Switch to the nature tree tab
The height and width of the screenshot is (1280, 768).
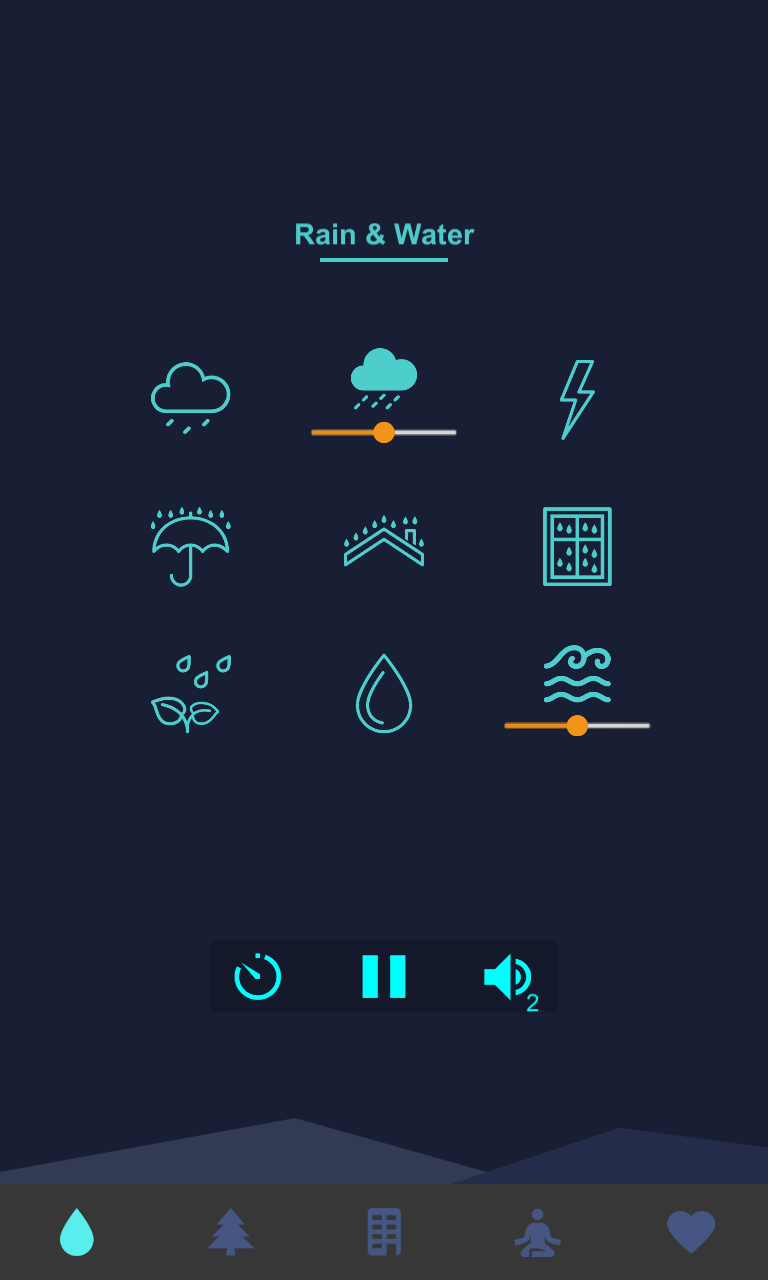point(231,1232)
